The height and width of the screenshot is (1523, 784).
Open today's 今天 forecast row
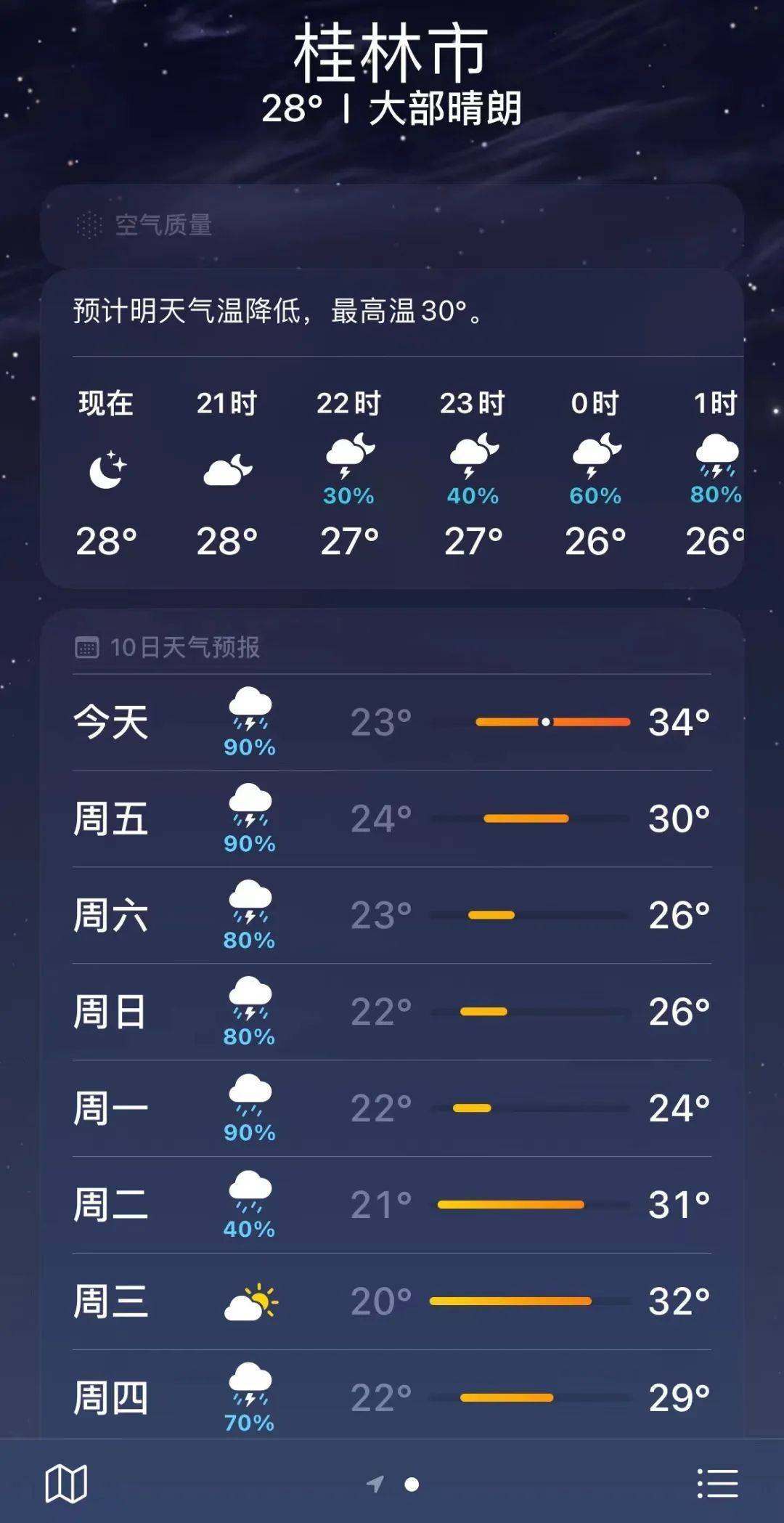(x=392, y=722)
